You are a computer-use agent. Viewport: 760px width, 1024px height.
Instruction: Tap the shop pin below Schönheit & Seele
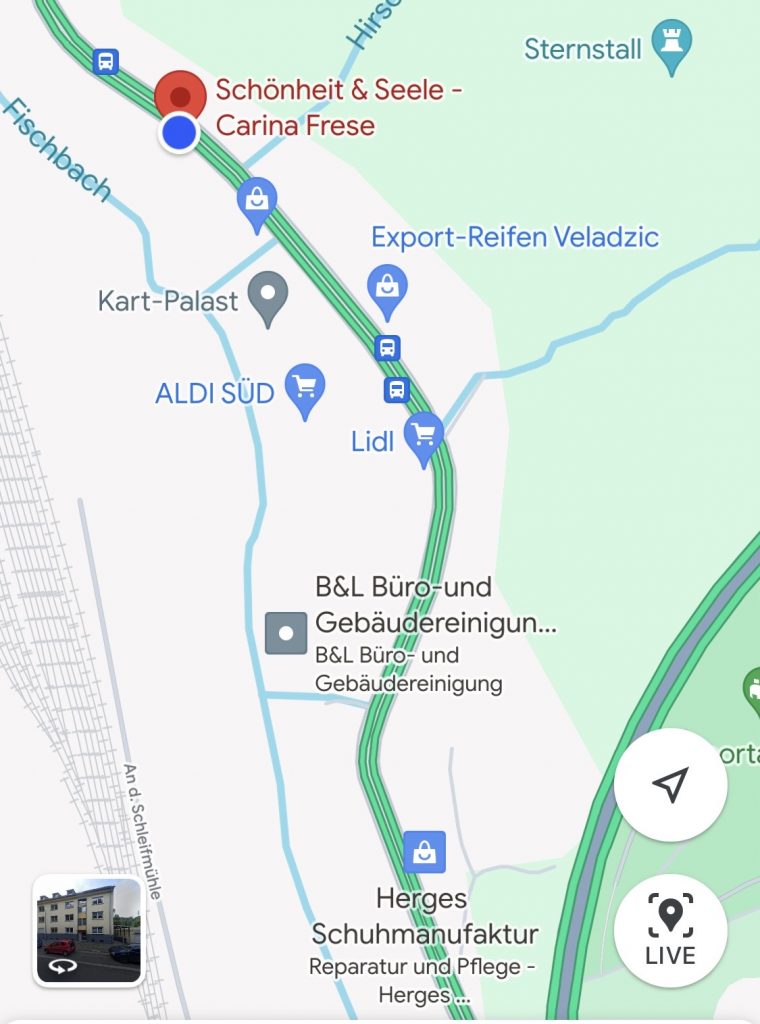257,201
